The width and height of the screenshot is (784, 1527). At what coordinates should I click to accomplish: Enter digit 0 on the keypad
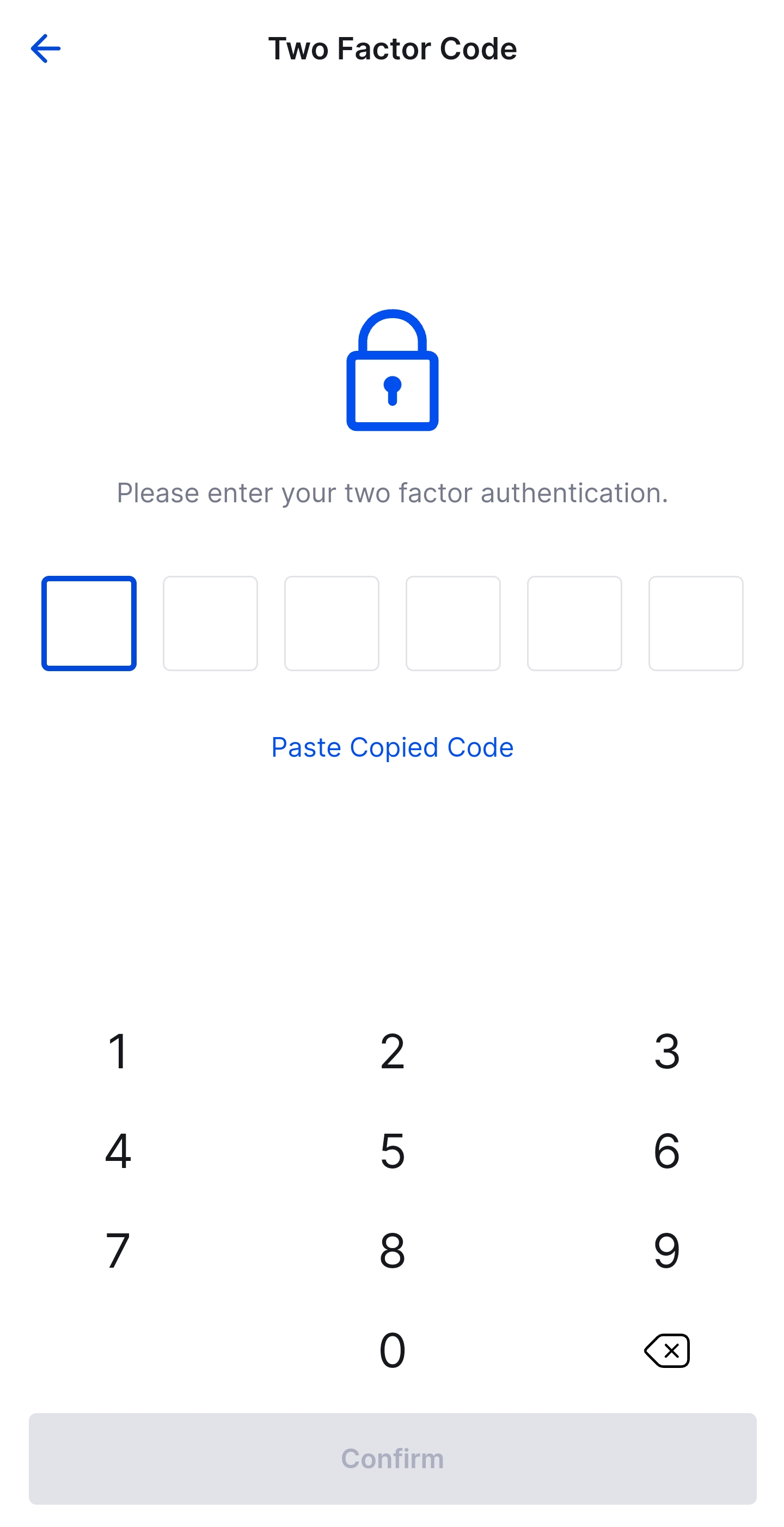point(391,1350)
